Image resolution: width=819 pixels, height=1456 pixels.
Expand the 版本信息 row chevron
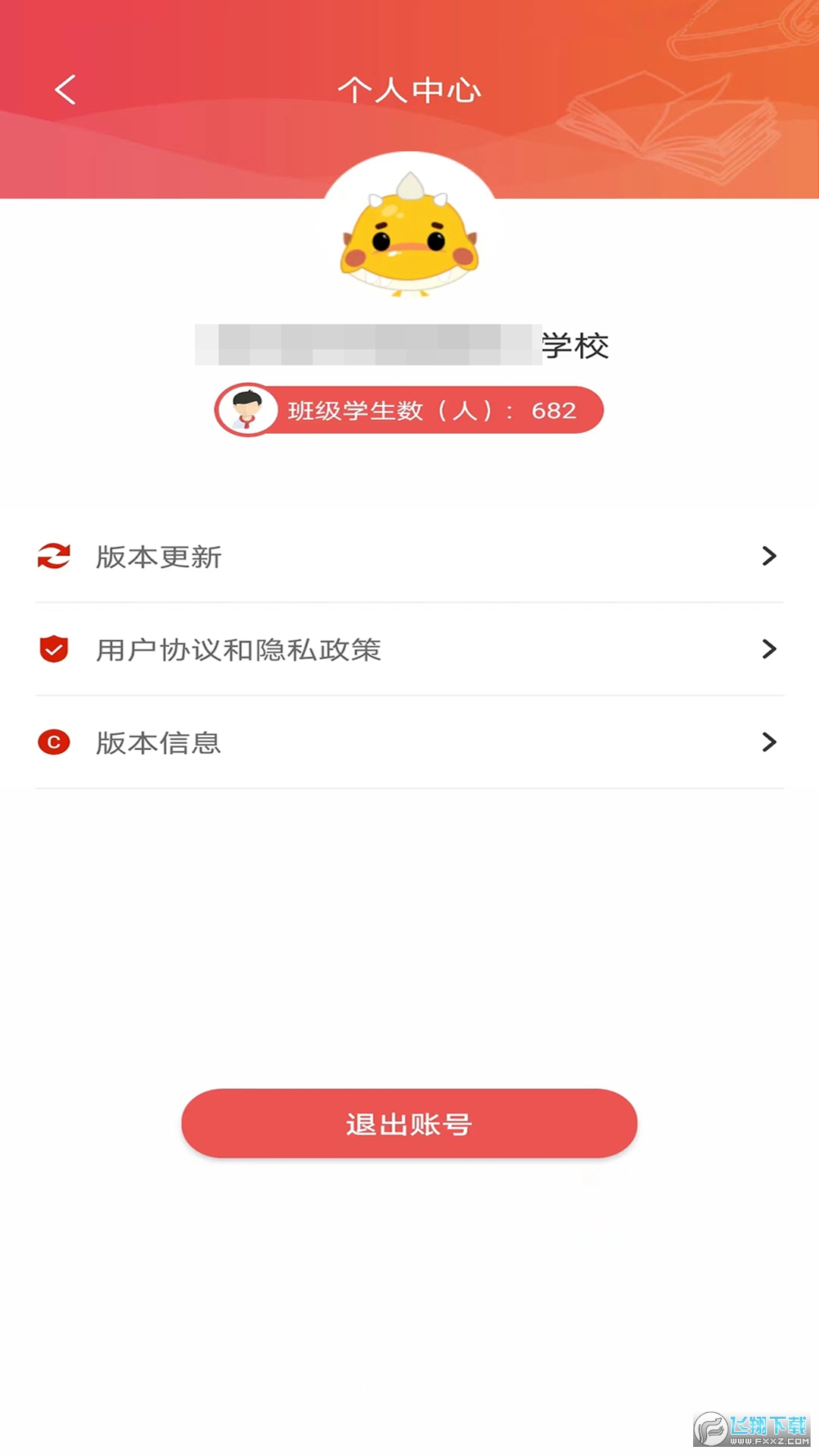[770, 742]
